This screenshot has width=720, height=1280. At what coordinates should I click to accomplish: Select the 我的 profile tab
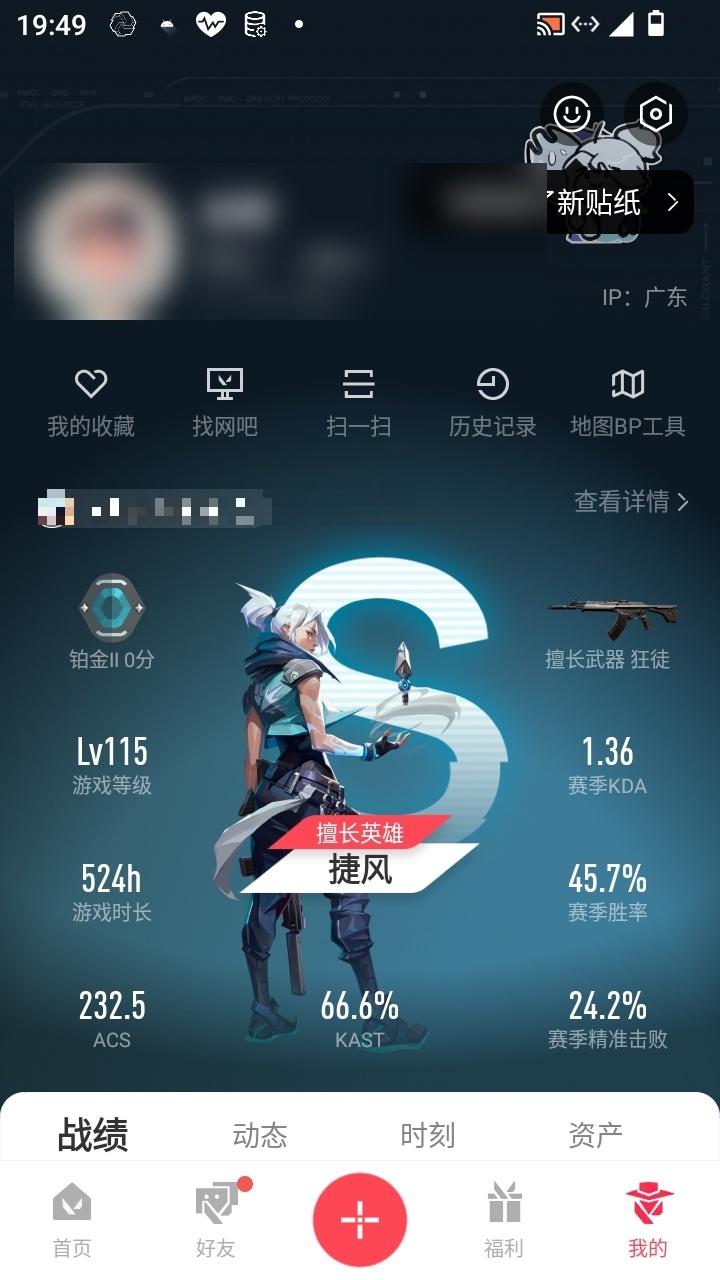648,1219
